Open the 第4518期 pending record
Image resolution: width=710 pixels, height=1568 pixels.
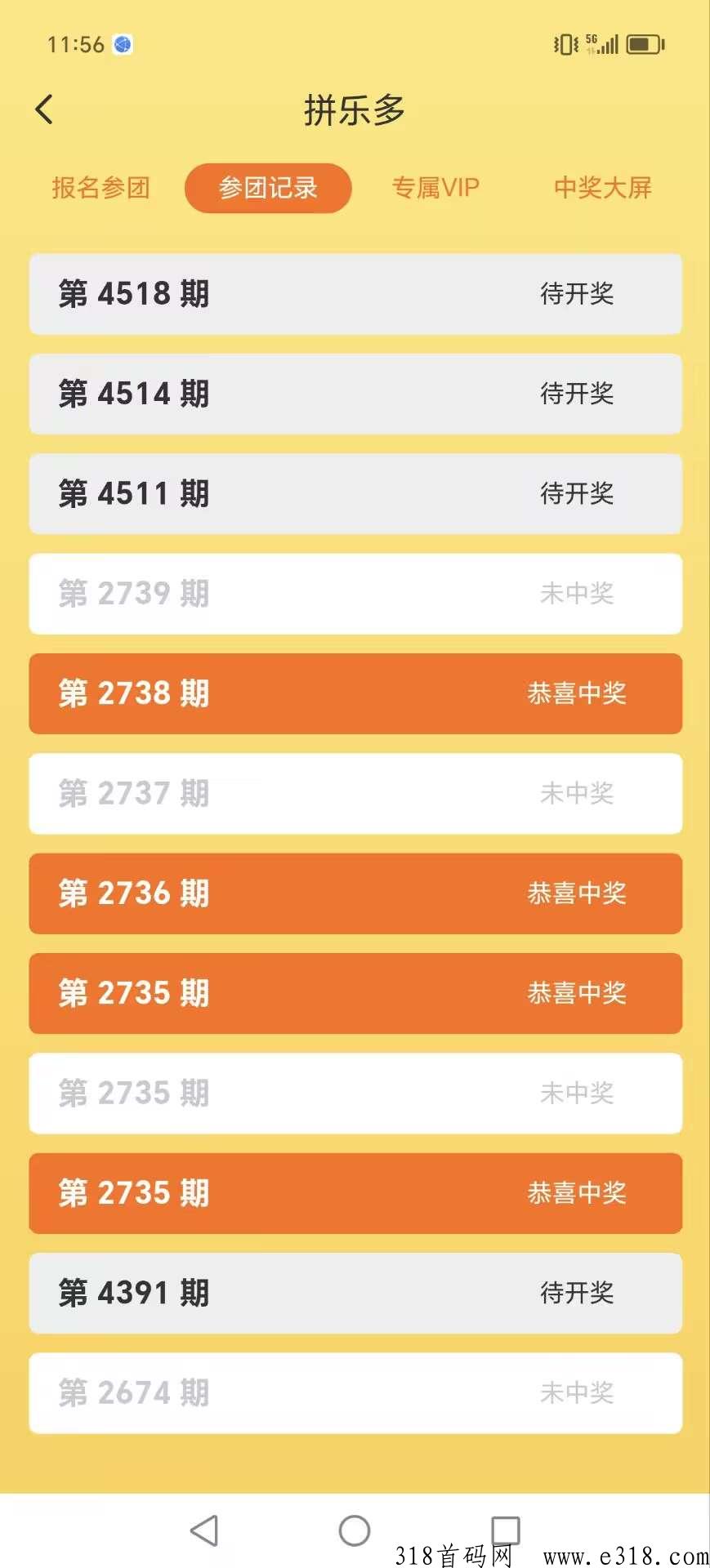coord(355,295)
